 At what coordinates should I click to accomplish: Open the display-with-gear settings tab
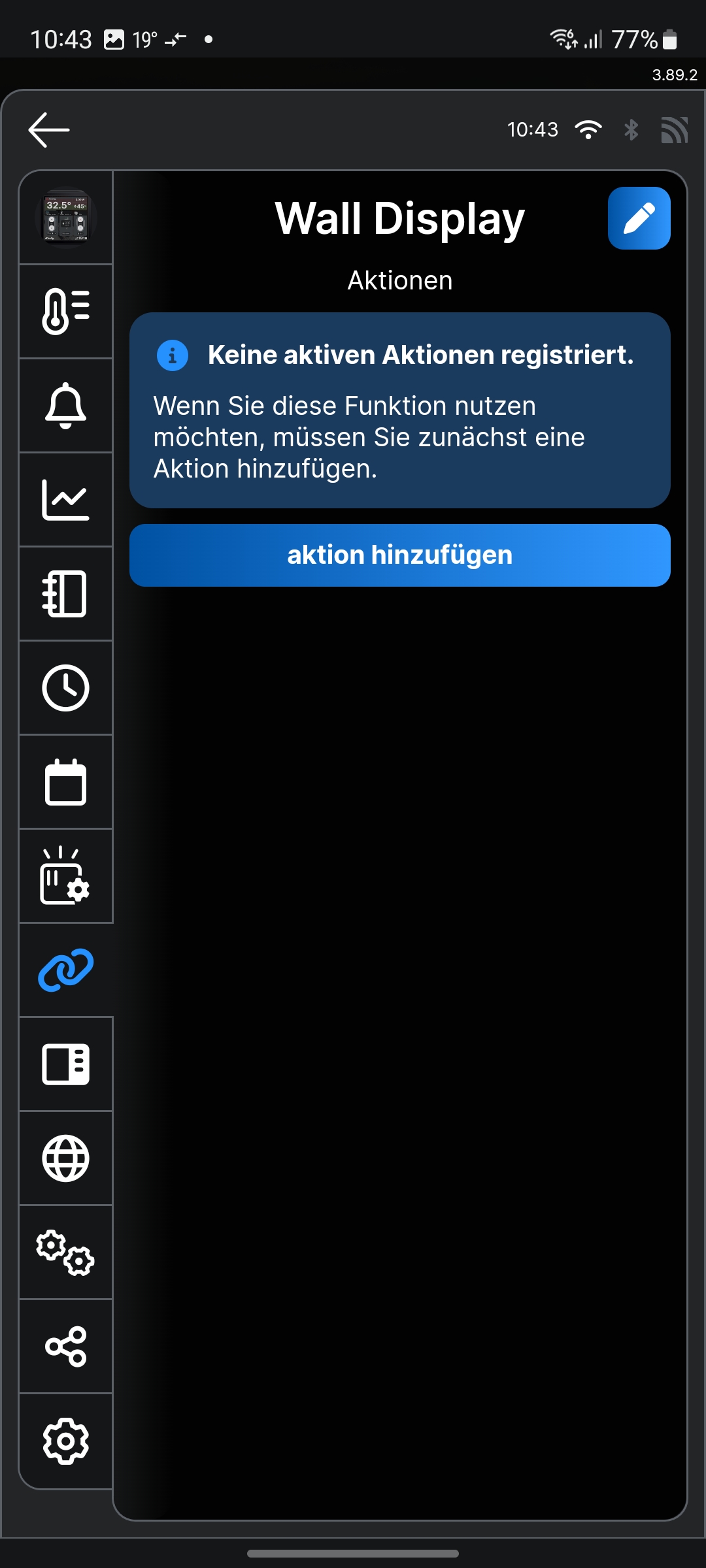coord(66,876)
